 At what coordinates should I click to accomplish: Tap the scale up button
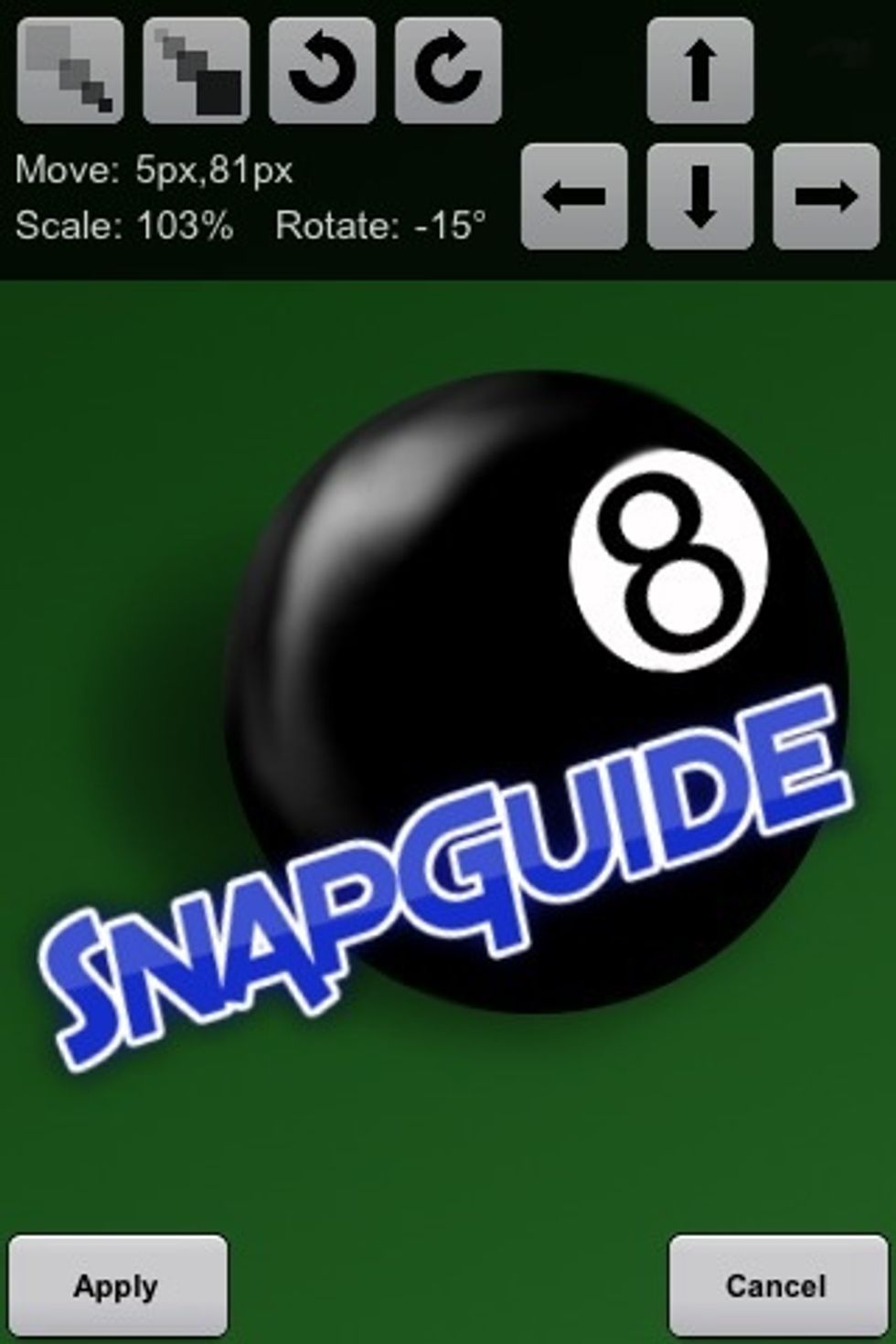click(197, 70)
